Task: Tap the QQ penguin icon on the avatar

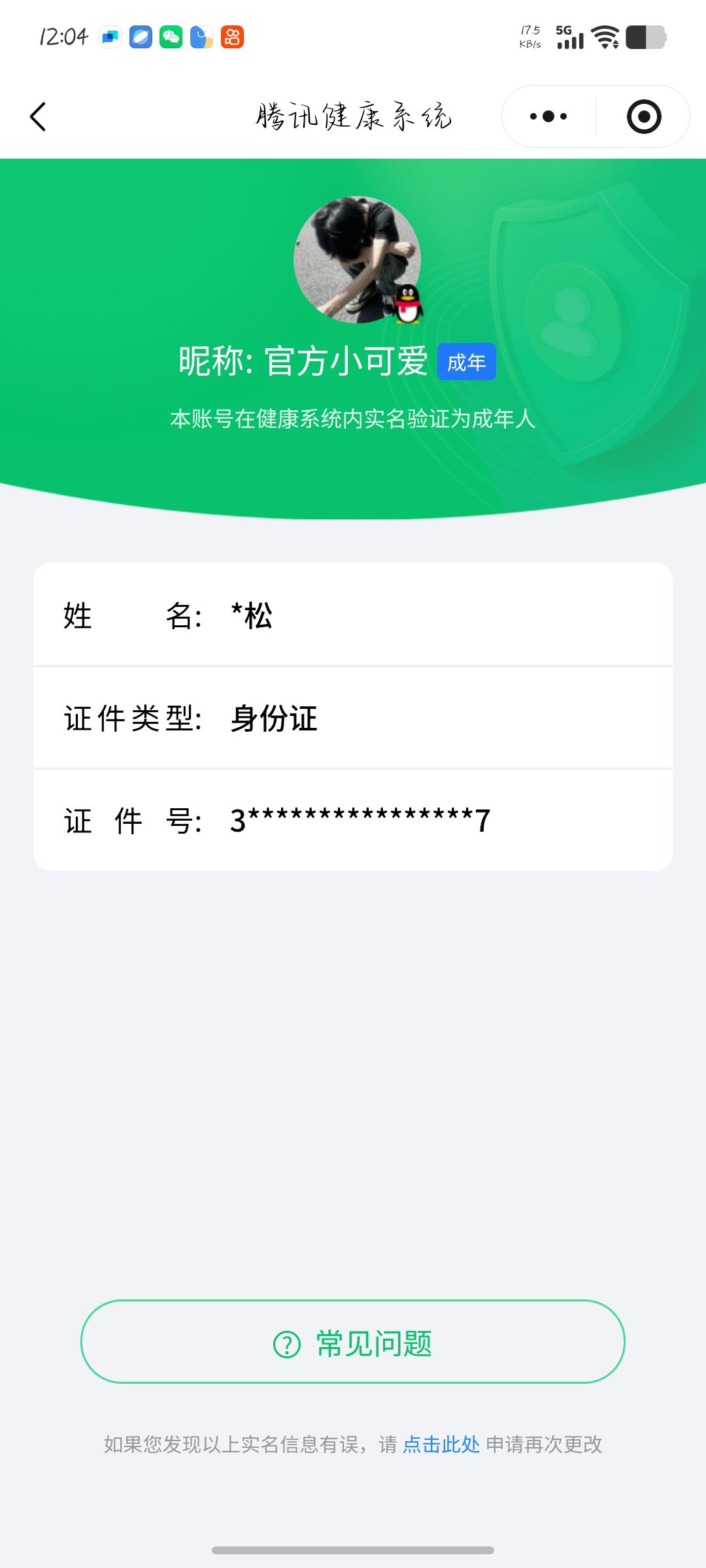Action: [407, 304]
